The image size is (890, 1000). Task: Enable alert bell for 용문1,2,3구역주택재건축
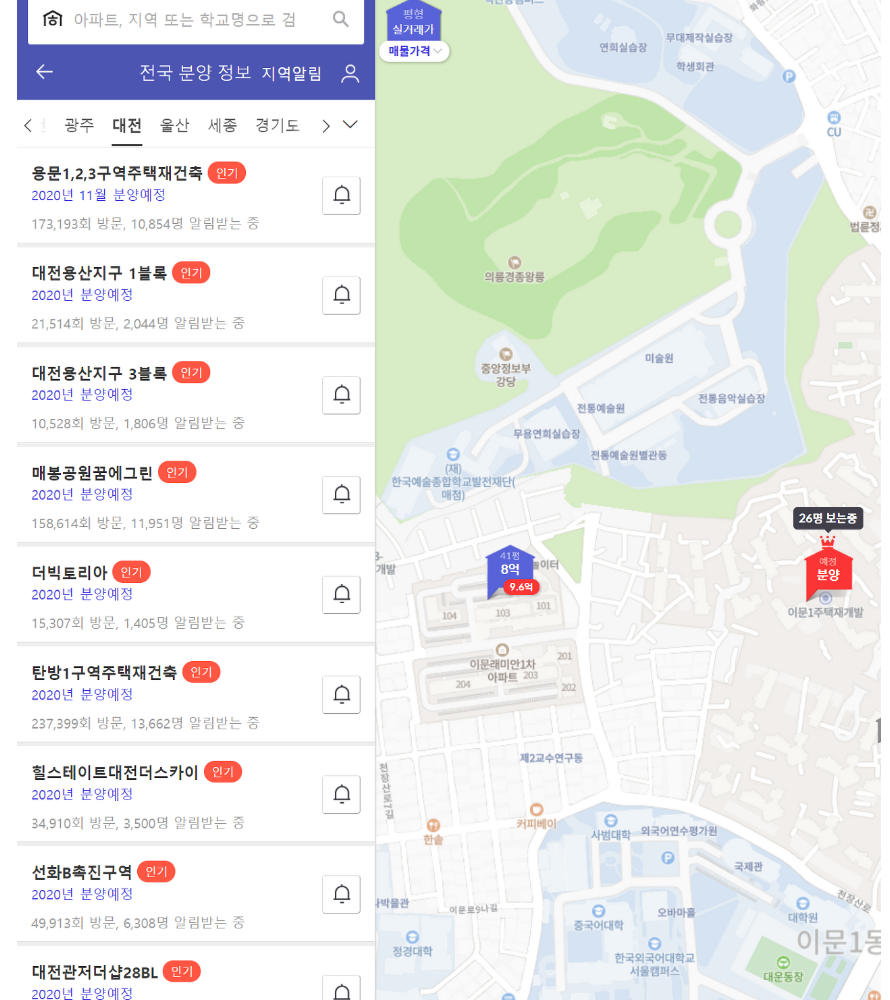point(342,196)
